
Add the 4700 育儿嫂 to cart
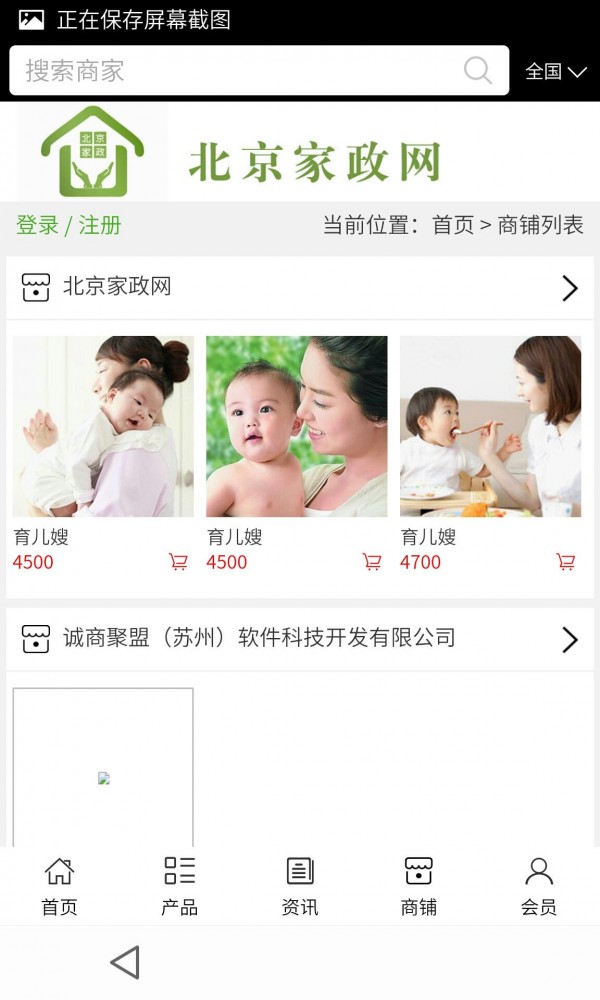(566, 562)
